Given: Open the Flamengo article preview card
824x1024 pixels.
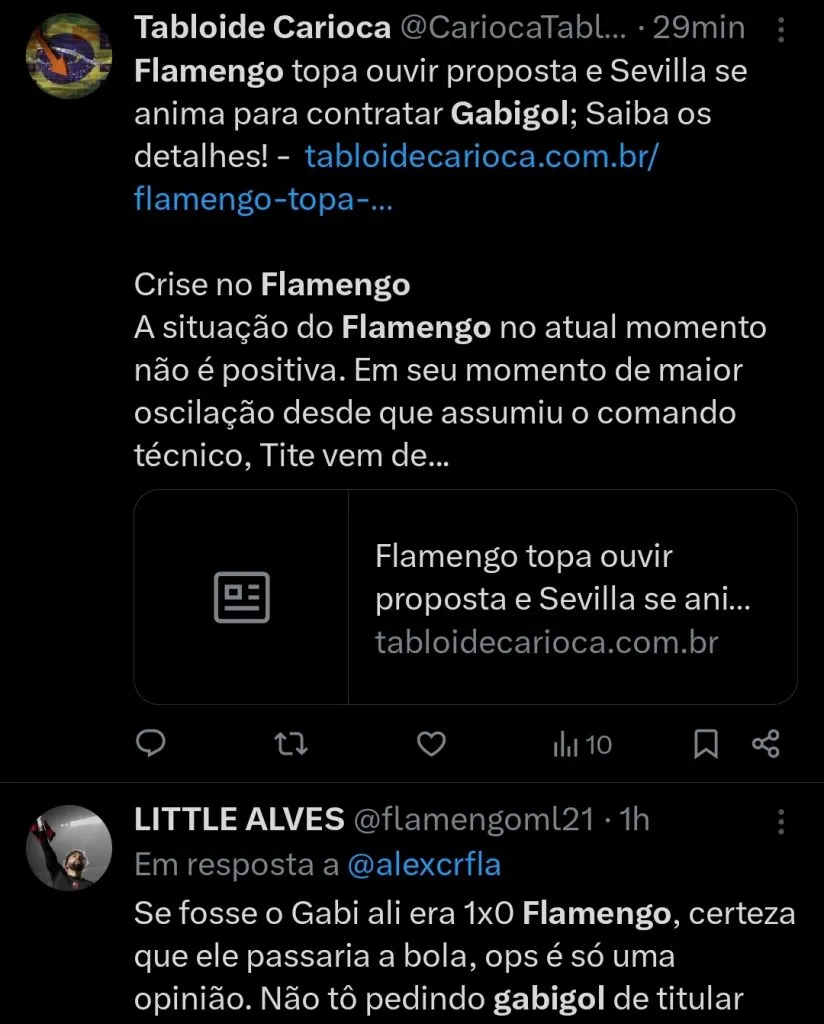Looking at the screenshot, I should (x=560, y=596).
